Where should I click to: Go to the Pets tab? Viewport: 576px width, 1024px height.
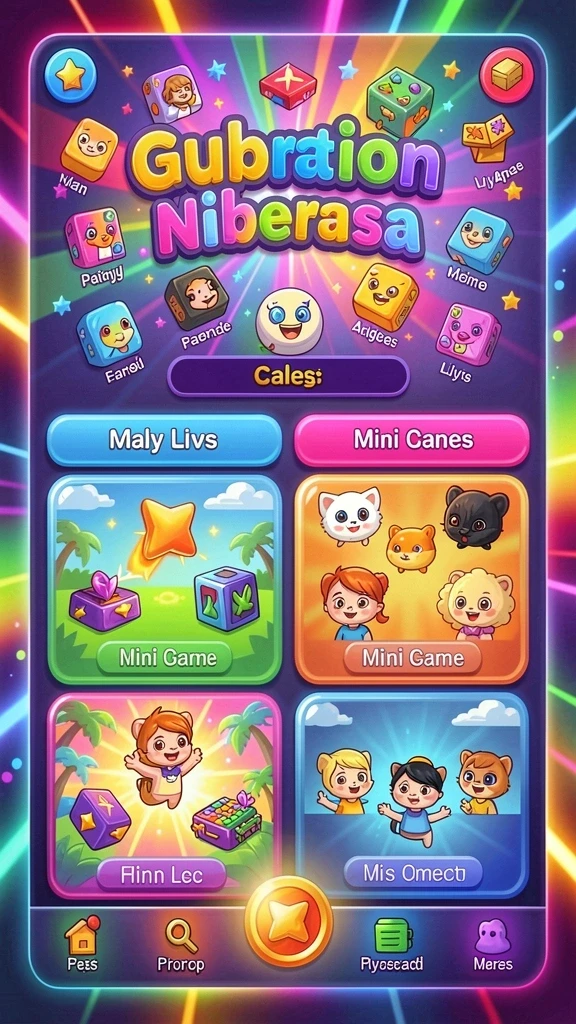pos(82,943)
